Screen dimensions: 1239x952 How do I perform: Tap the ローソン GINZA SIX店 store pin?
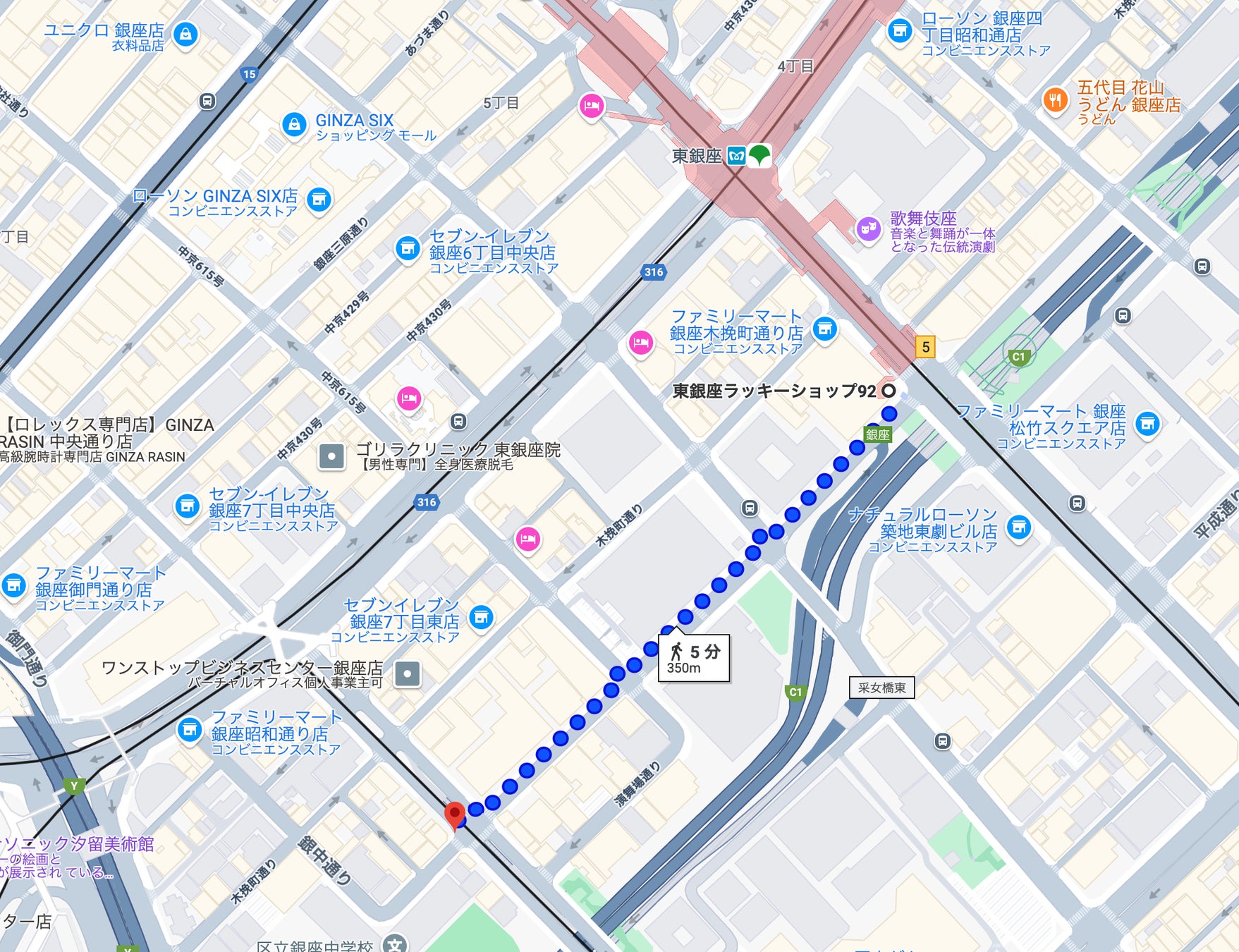(319, 200)
